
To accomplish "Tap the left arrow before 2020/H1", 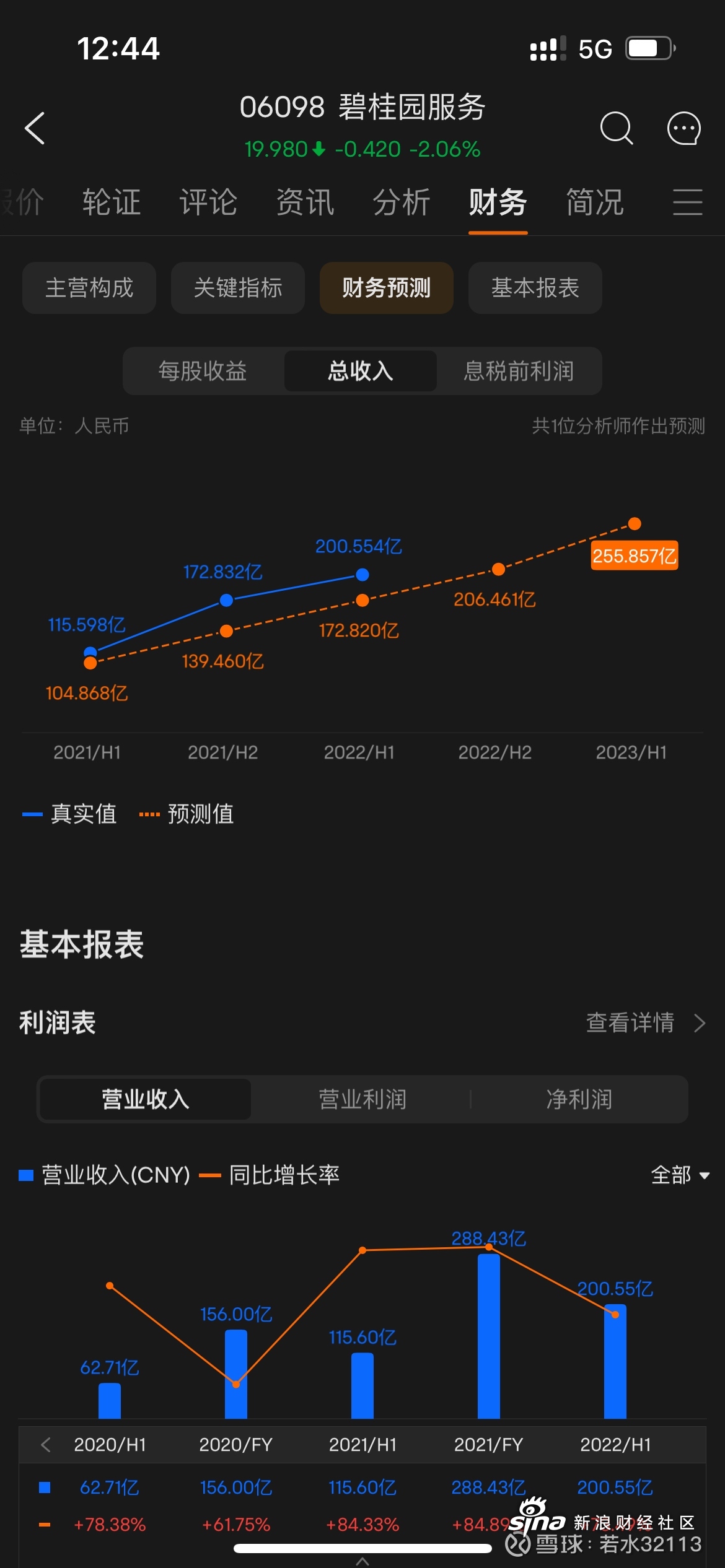I will [45, 1445].
